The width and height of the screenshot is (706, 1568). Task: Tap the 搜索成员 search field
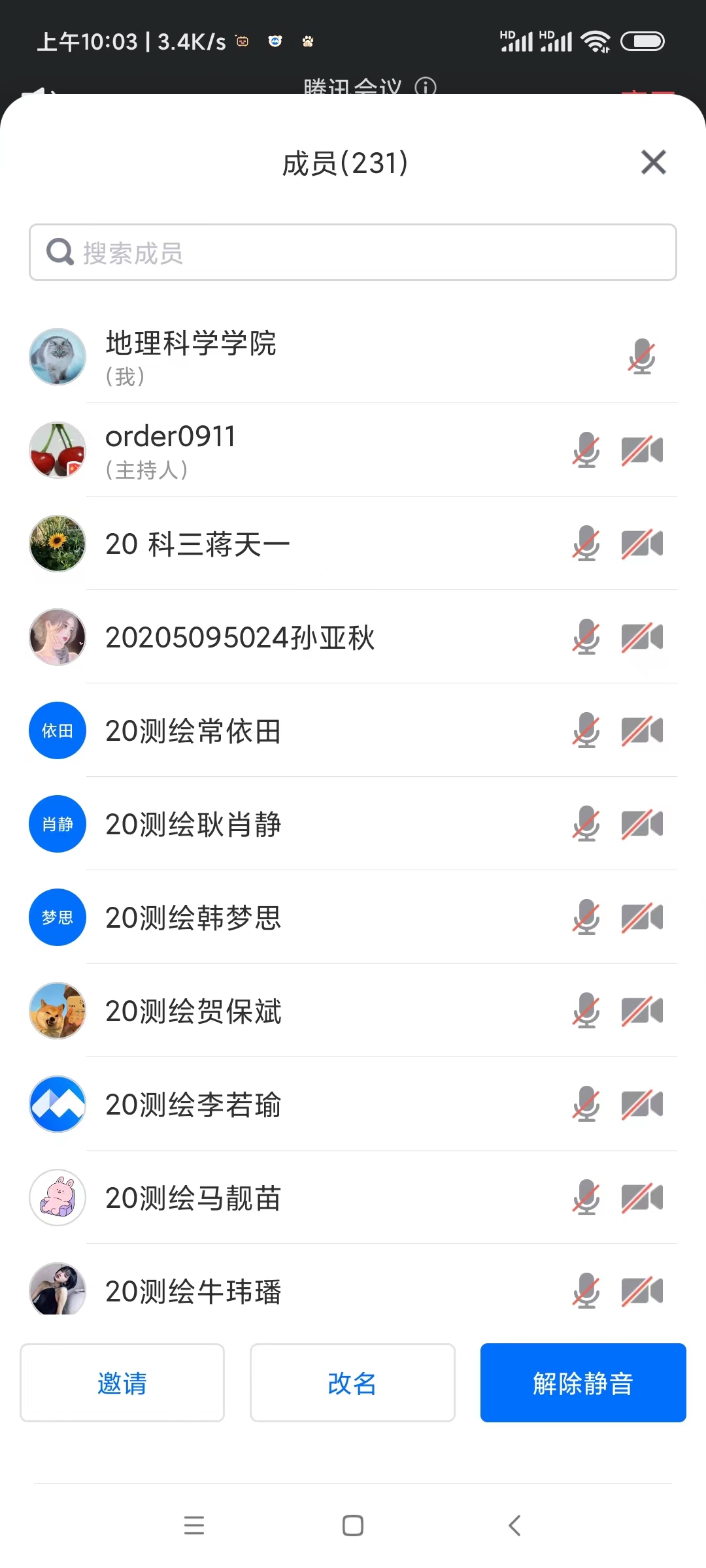[353, 253]
